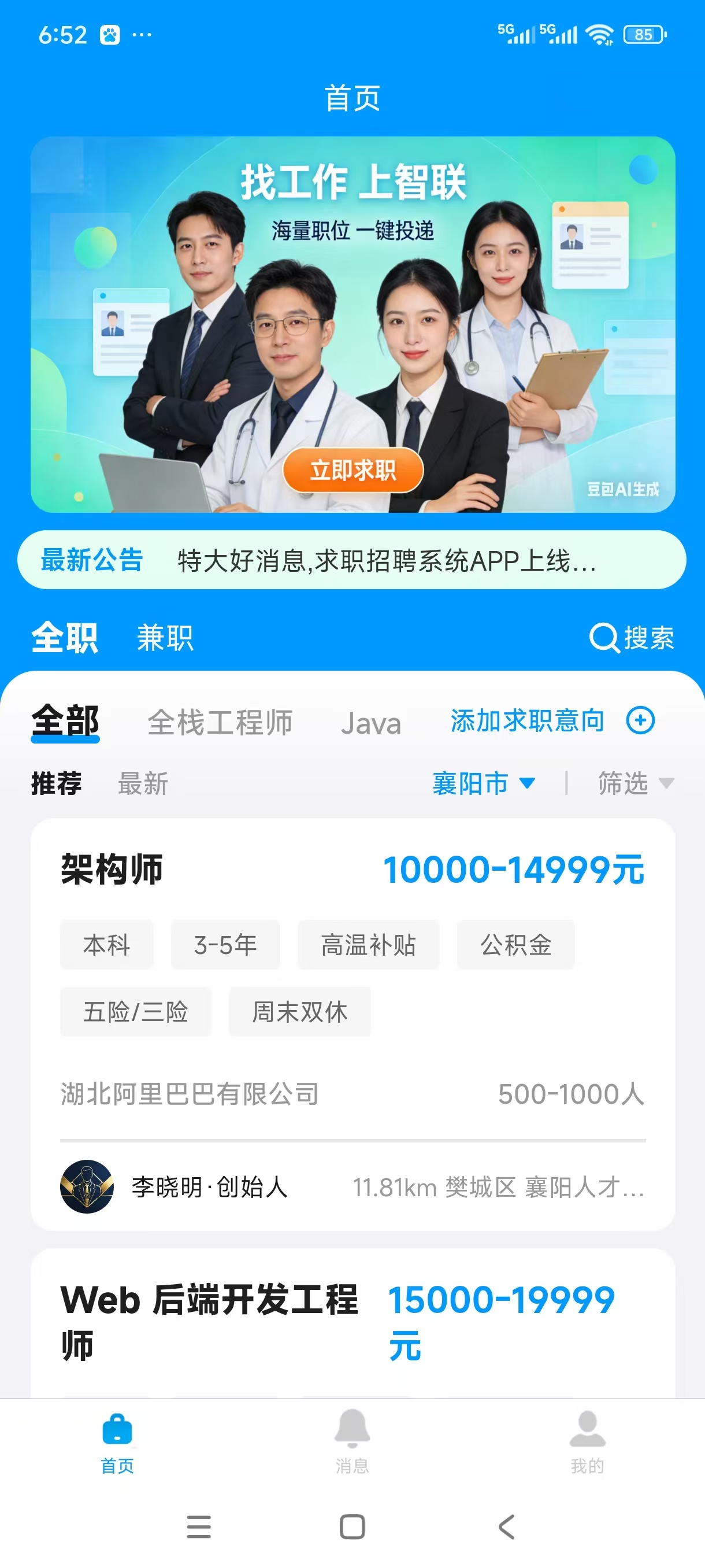This screenshot has height=1568, width=705.
Task: Expand the 筛选 filter options
Action: click(635, 783)
